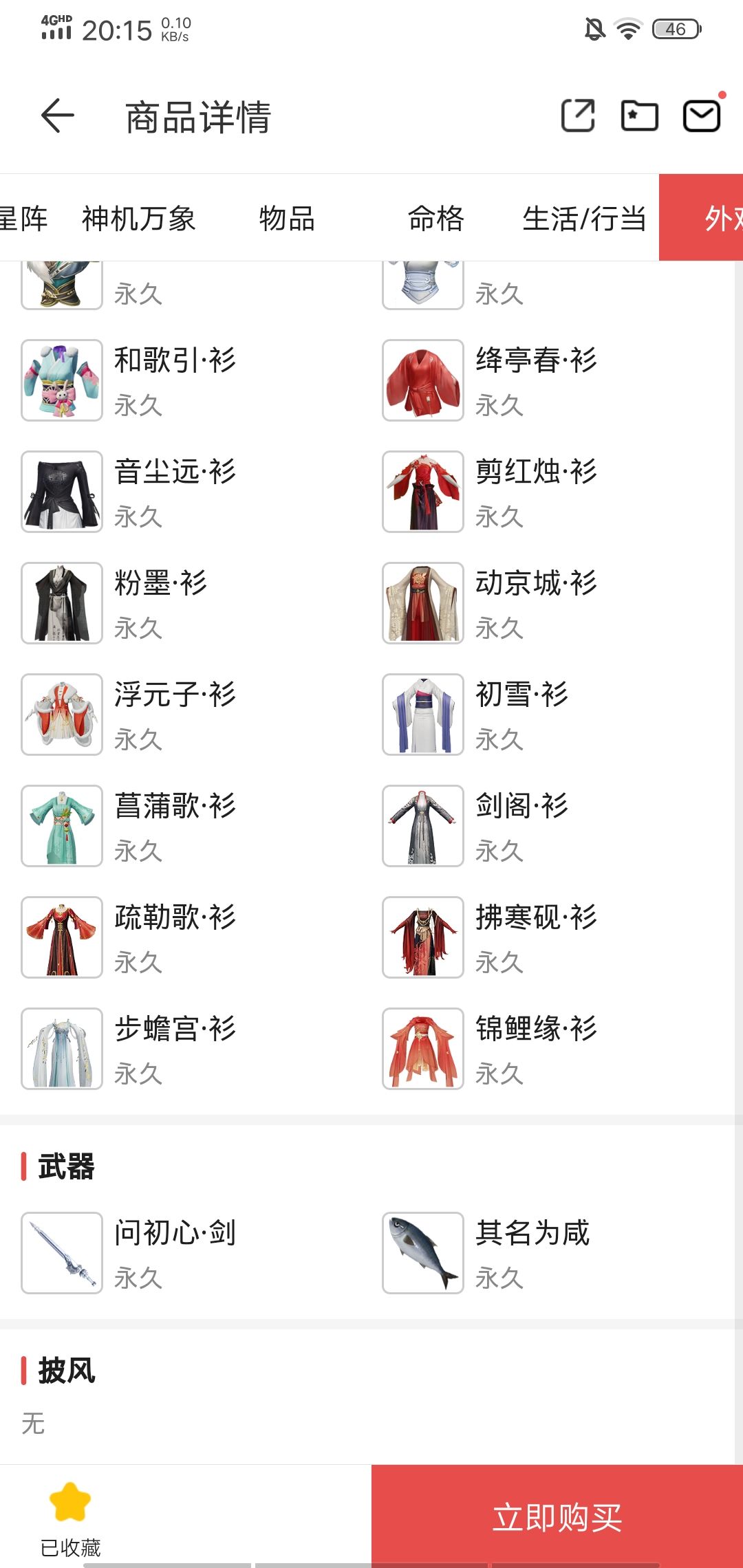743x1568 pixels.
Task: Switch to the 神机万象 tab
Action: pyautogui.click(x=139, y=219)
